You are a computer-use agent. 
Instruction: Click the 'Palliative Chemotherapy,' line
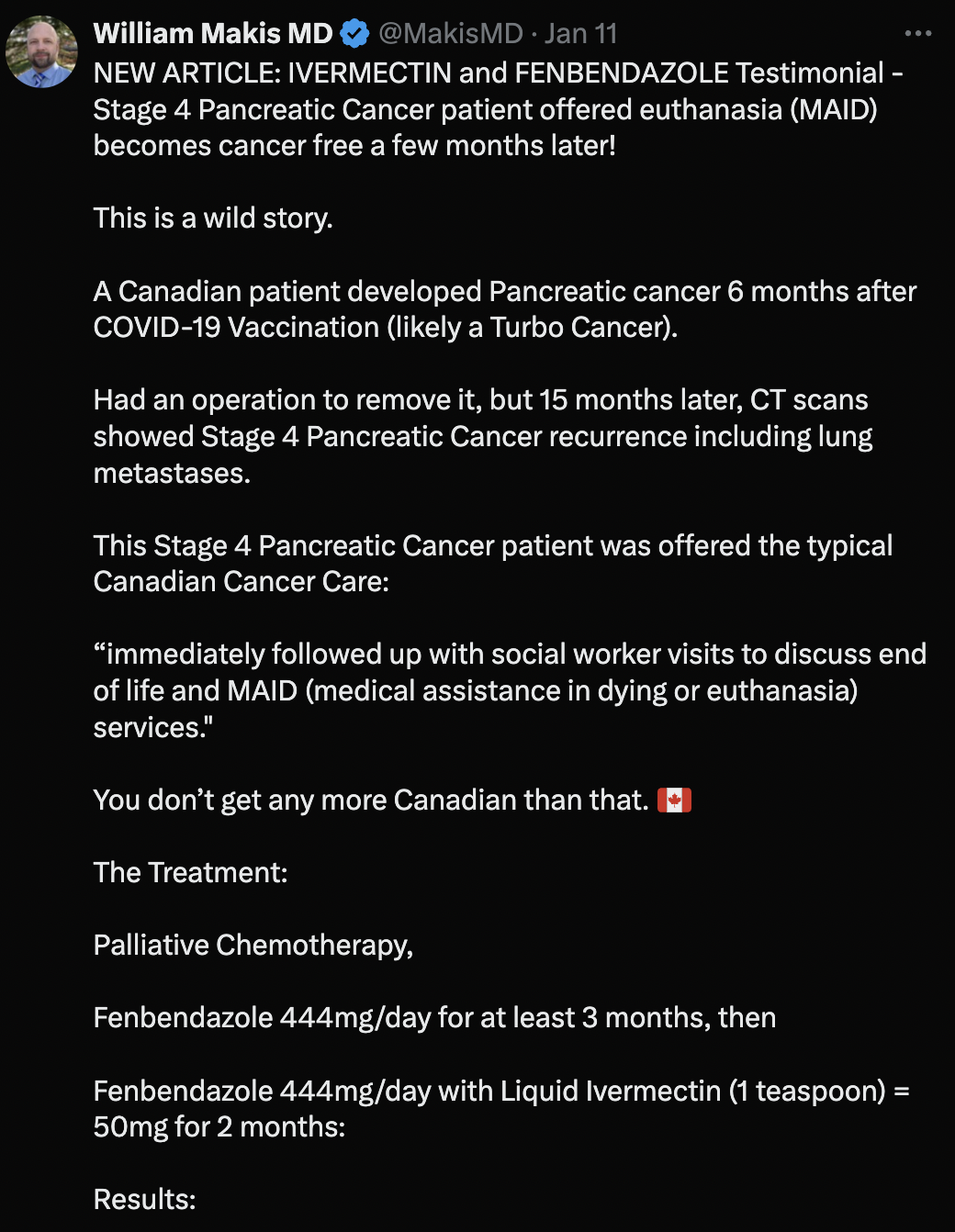pyautogui.click(x=253, y=945)
